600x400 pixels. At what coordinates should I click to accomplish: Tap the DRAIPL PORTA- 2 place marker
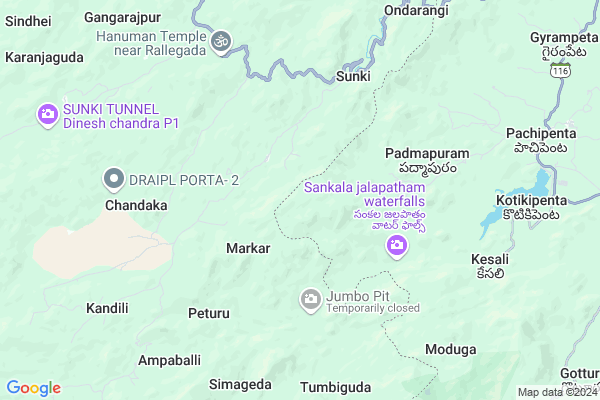tap(114, 180)
